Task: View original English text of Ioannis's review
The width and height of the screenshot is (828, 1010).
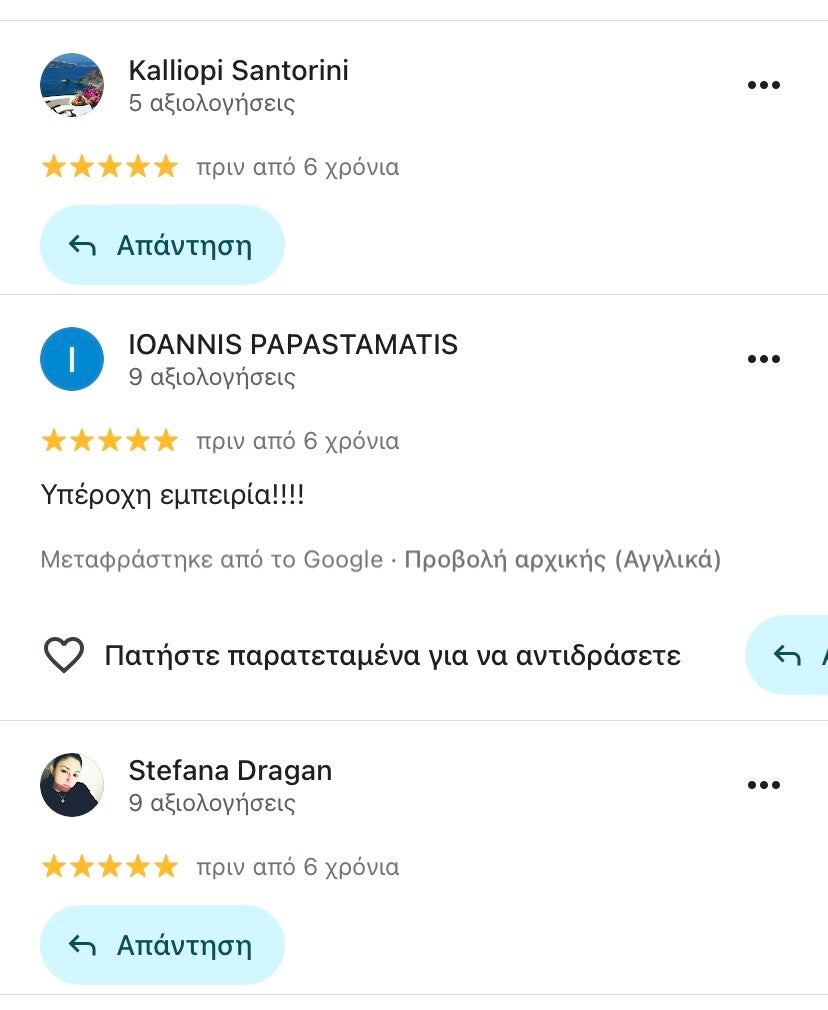Action: [562, 559]
